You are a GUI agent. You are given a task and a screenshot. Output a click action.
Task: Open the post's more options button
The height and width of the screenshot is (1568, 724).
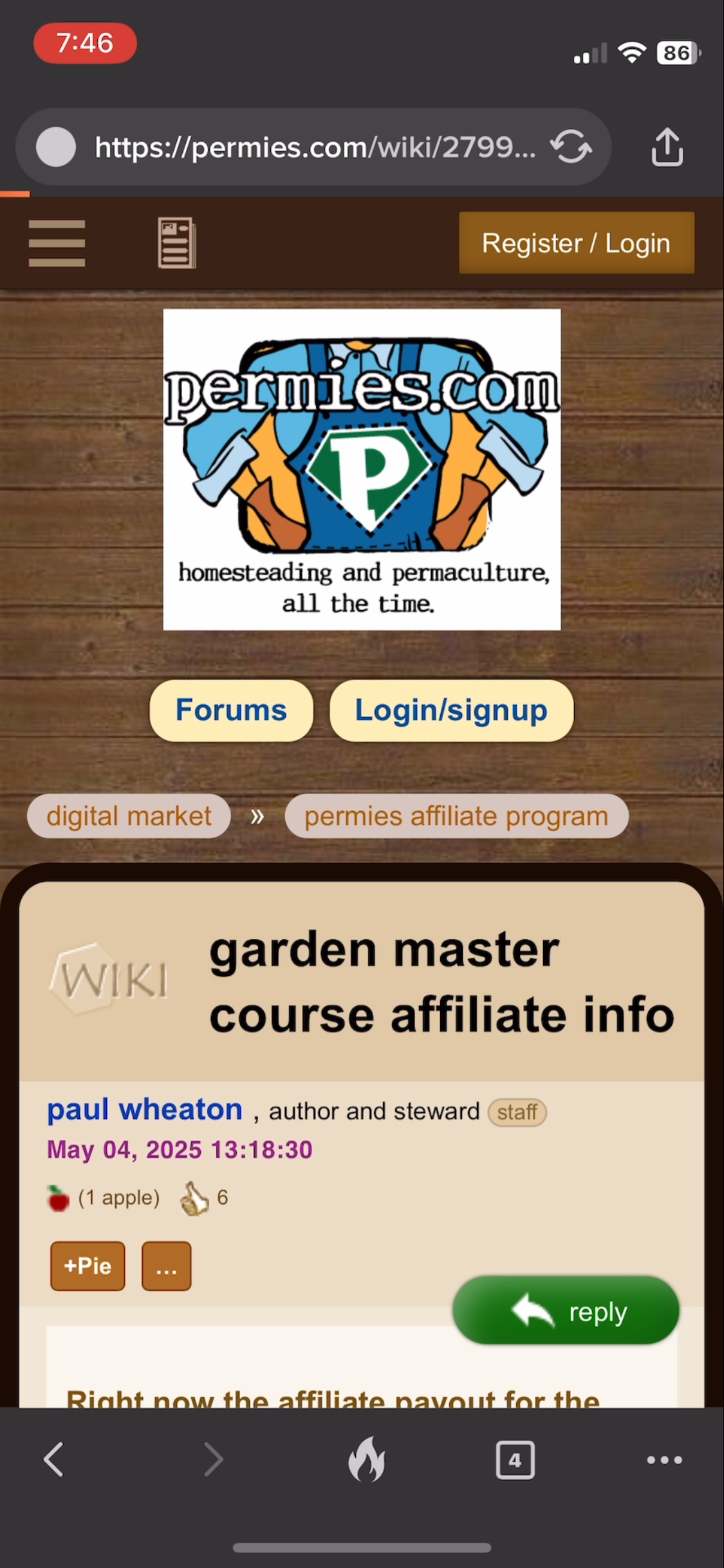166,1266
